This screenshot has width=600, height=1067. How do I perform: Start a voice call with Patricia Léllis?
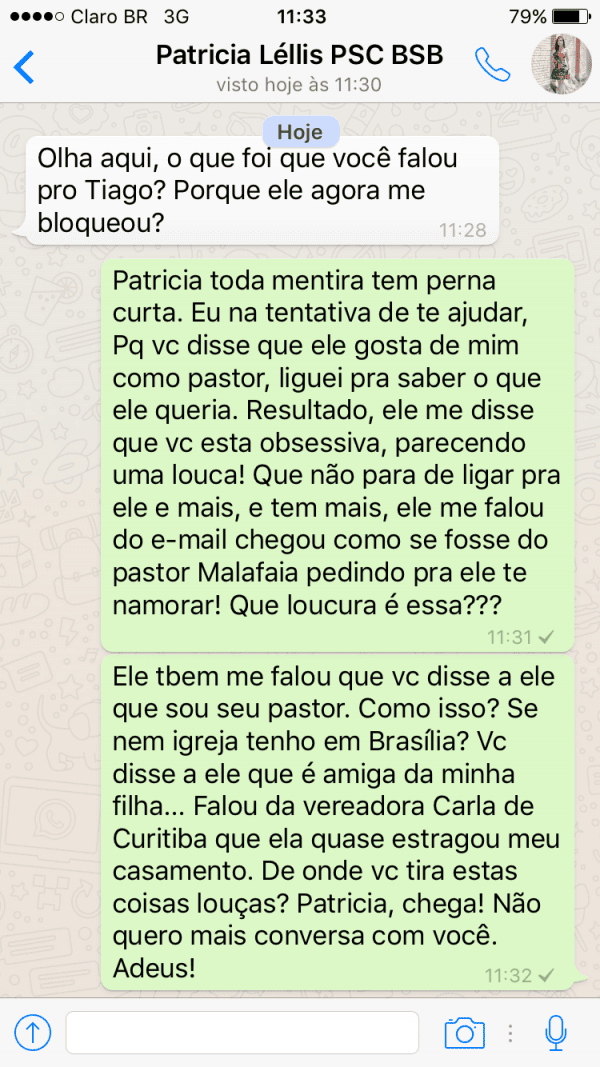pyautogui.click(x=492, y=65)
